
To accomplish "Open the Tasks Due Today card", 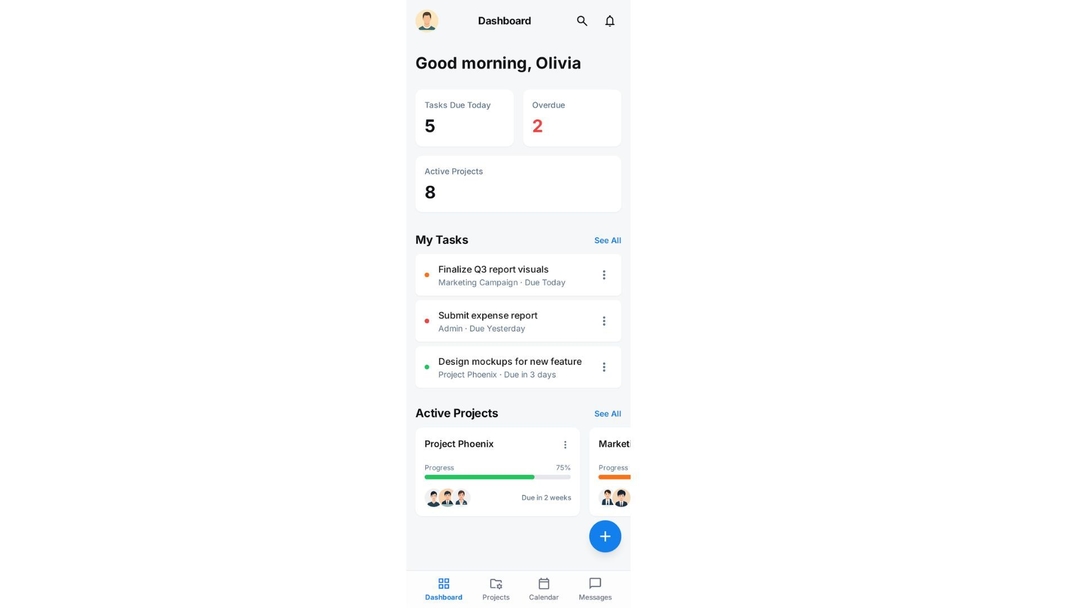I will 464,118.
